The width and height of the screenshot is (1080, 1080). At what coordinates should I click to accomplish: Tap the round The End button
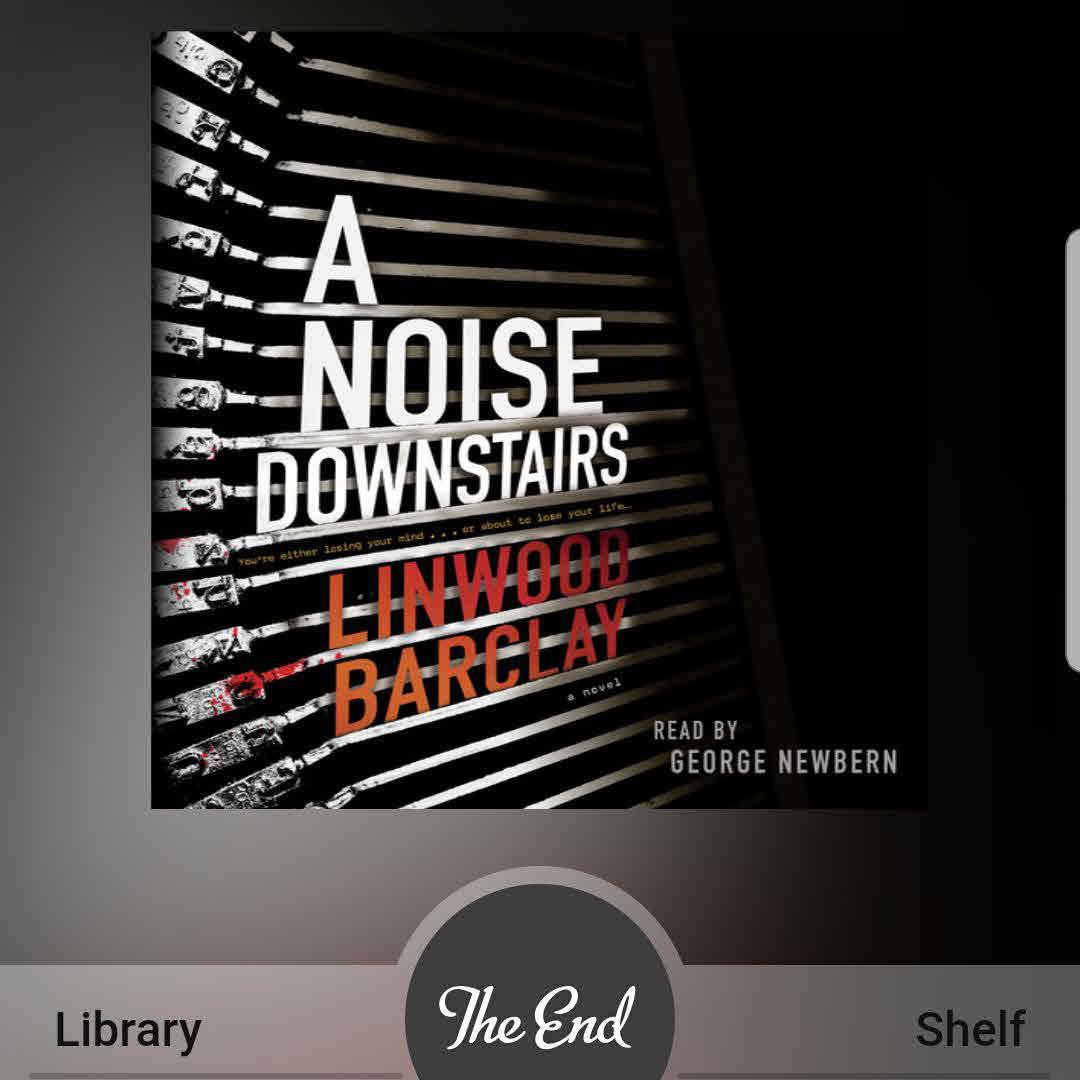click(x=538, y=1012)
